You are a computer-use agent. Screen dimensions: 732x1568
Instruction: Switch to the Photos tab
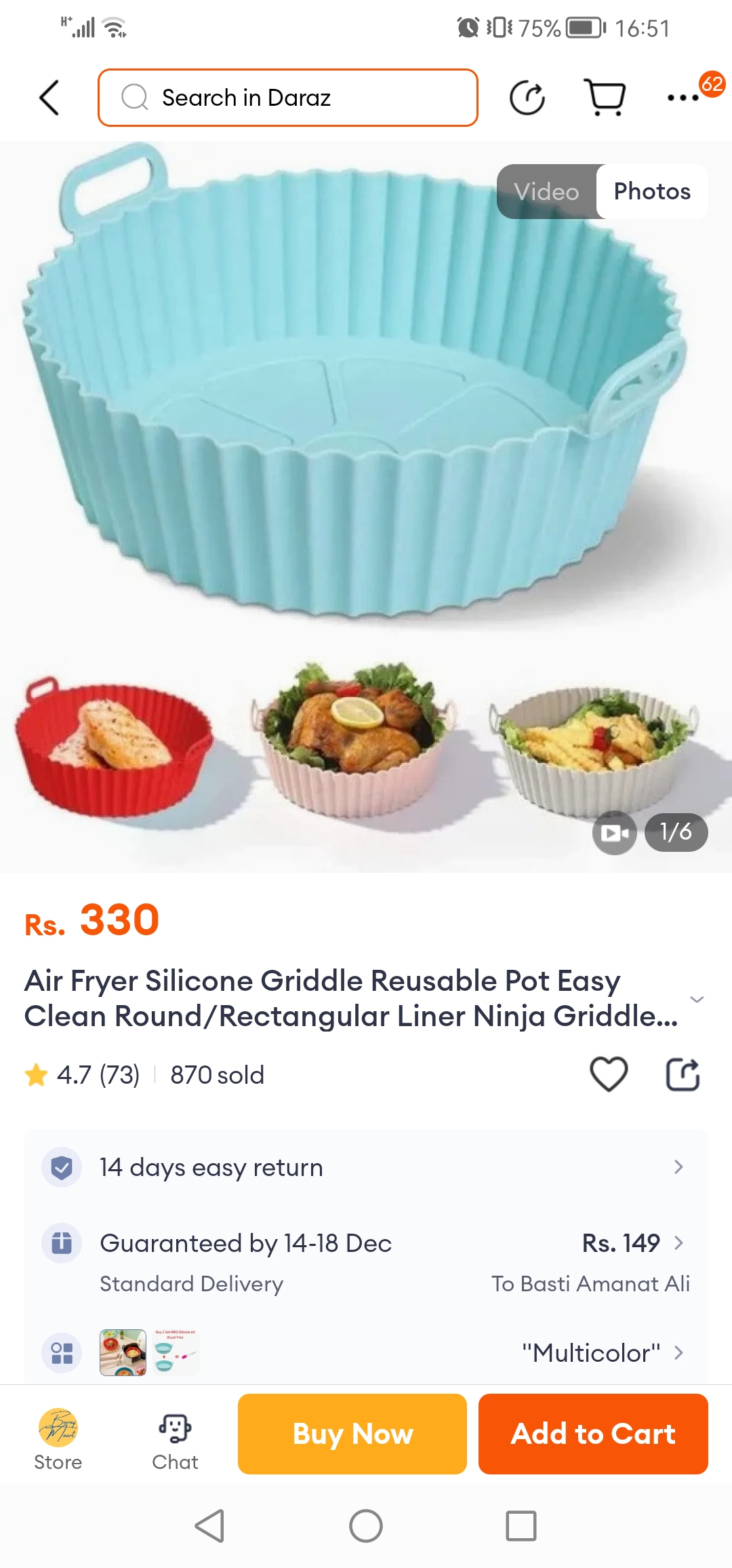[x=652, y=191]
